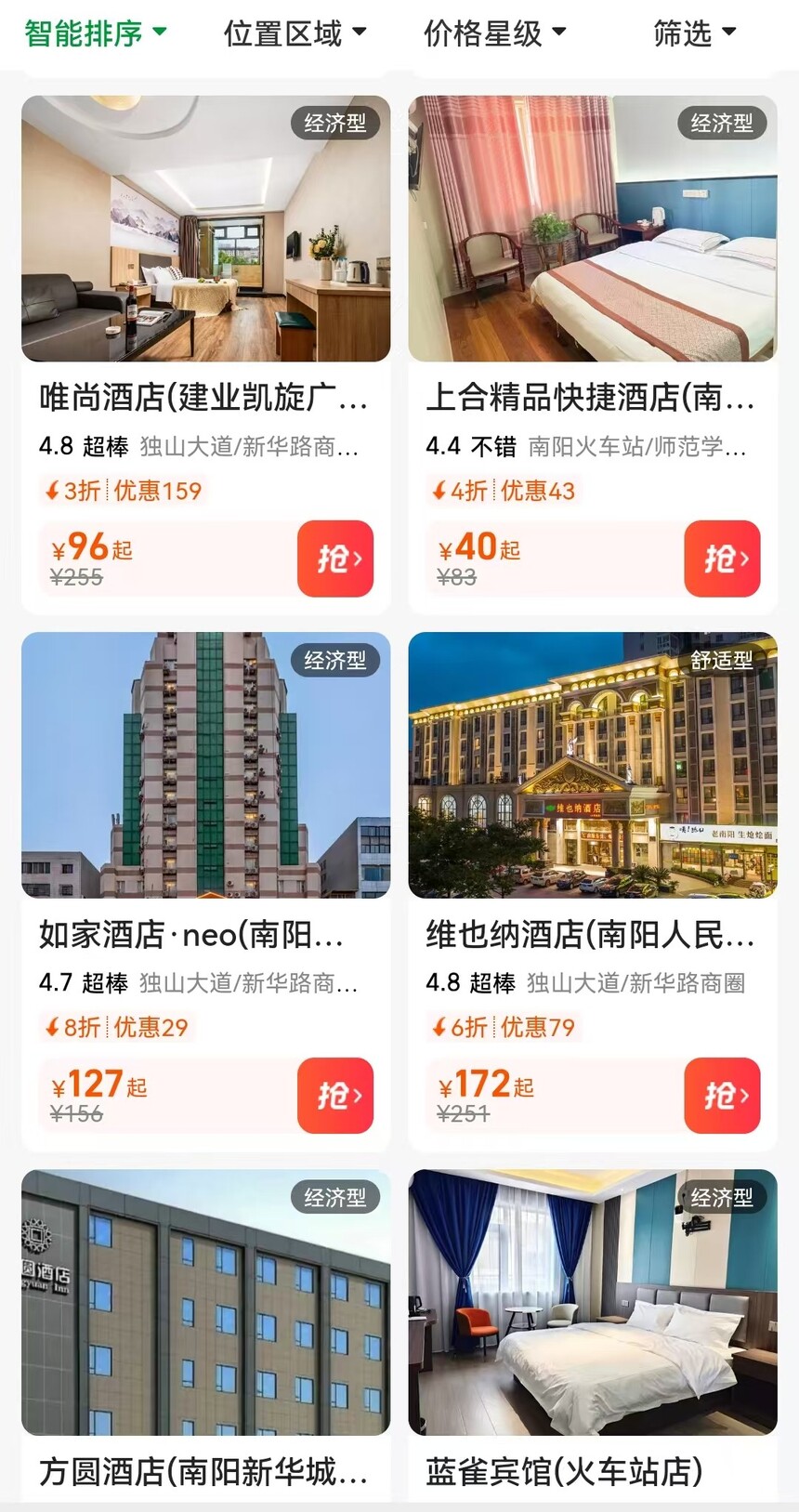Open the 唯尚酒店 hotel card
Viewport: 799px width, 1512px height.
point(205,398)
